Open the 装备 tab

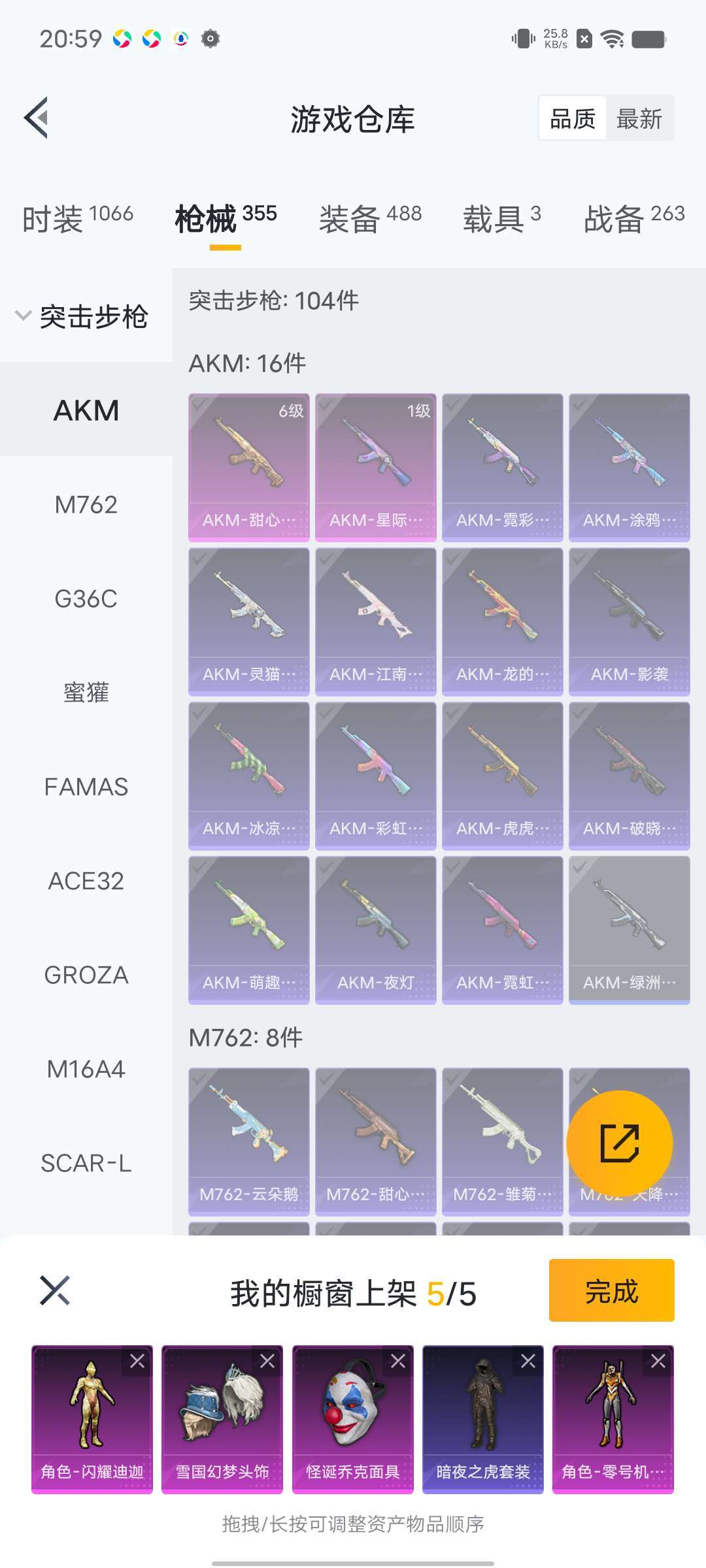pos(370,218)
